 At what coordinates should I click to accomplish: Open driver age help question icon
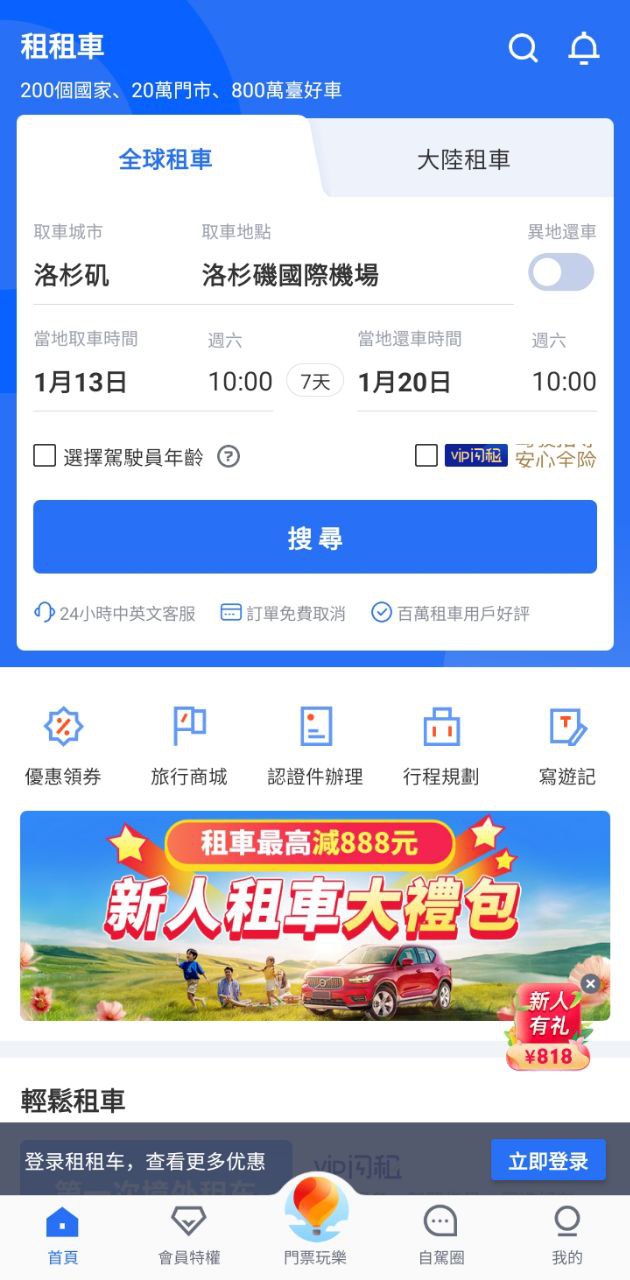click(x=229, y=457)
